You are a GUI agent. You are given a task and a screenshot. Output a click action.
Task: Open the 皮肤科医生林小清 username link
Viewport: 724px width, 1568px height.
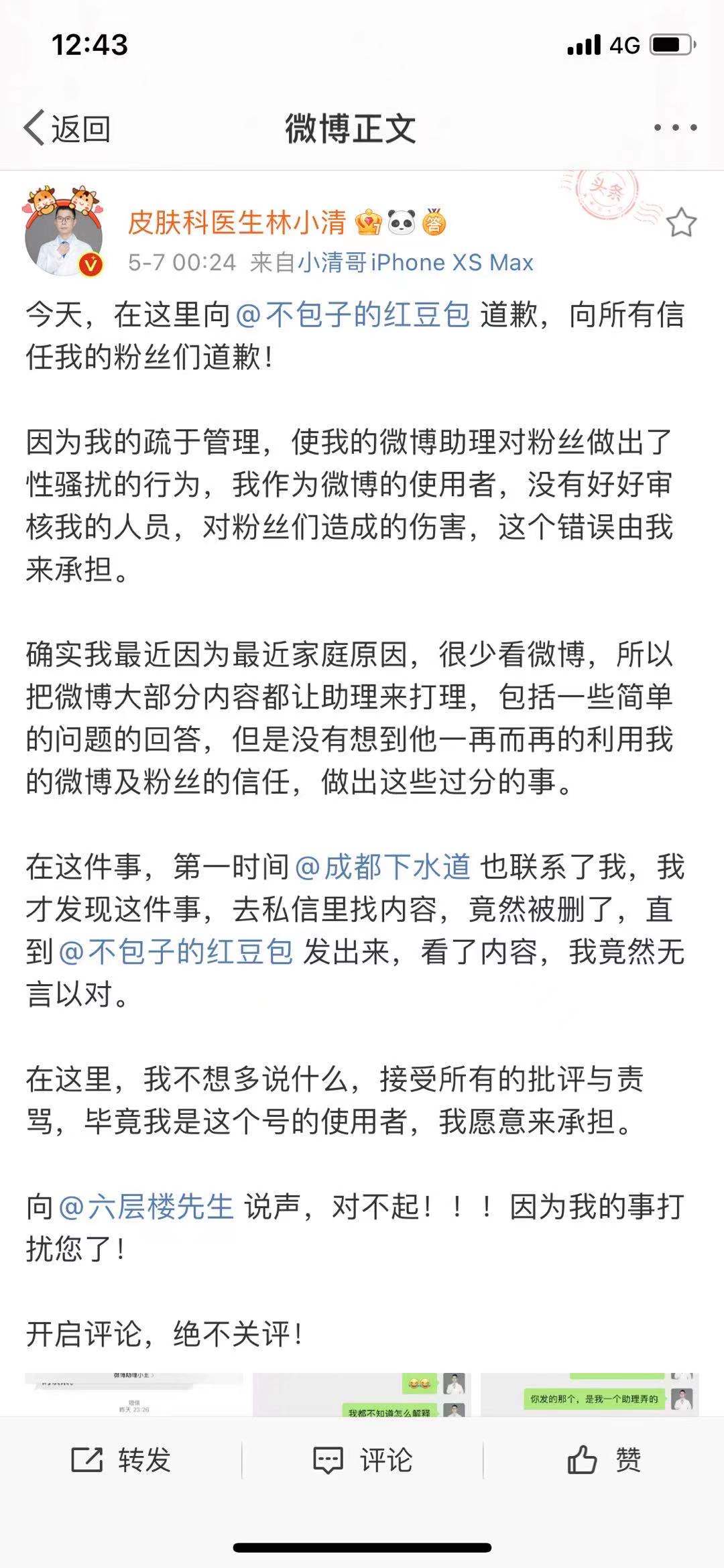tap(237, 222)
